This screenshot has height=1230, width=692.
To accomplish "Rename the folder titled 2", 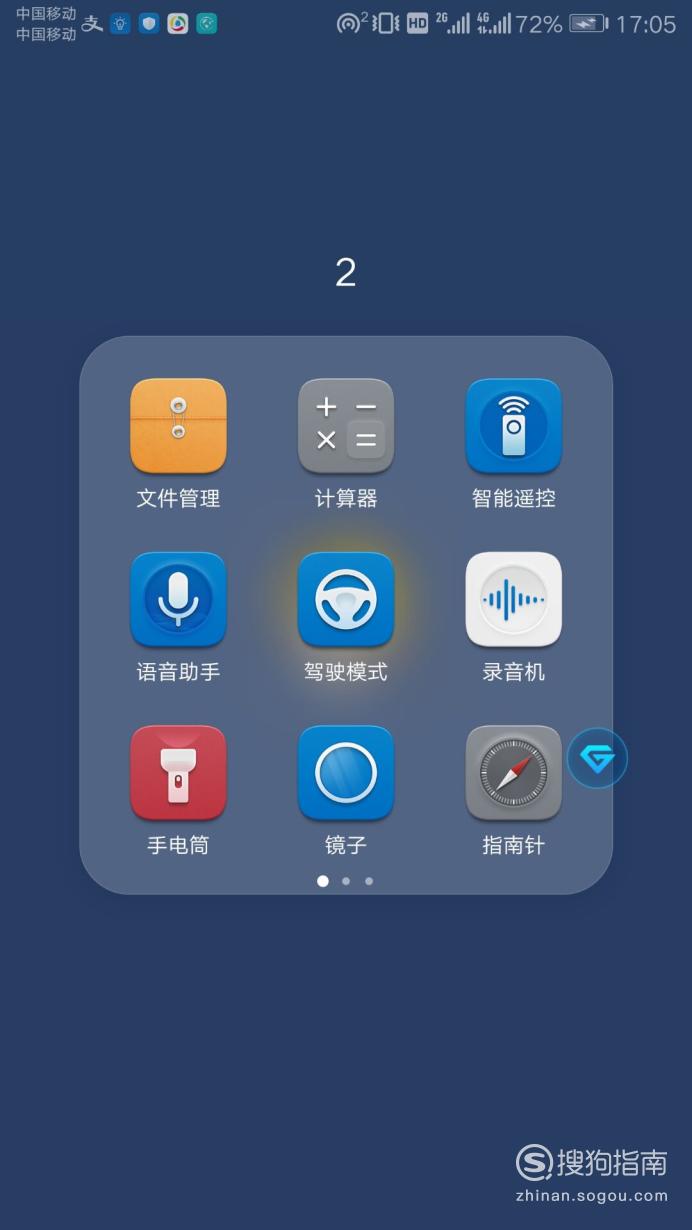I will click(346, 272).
